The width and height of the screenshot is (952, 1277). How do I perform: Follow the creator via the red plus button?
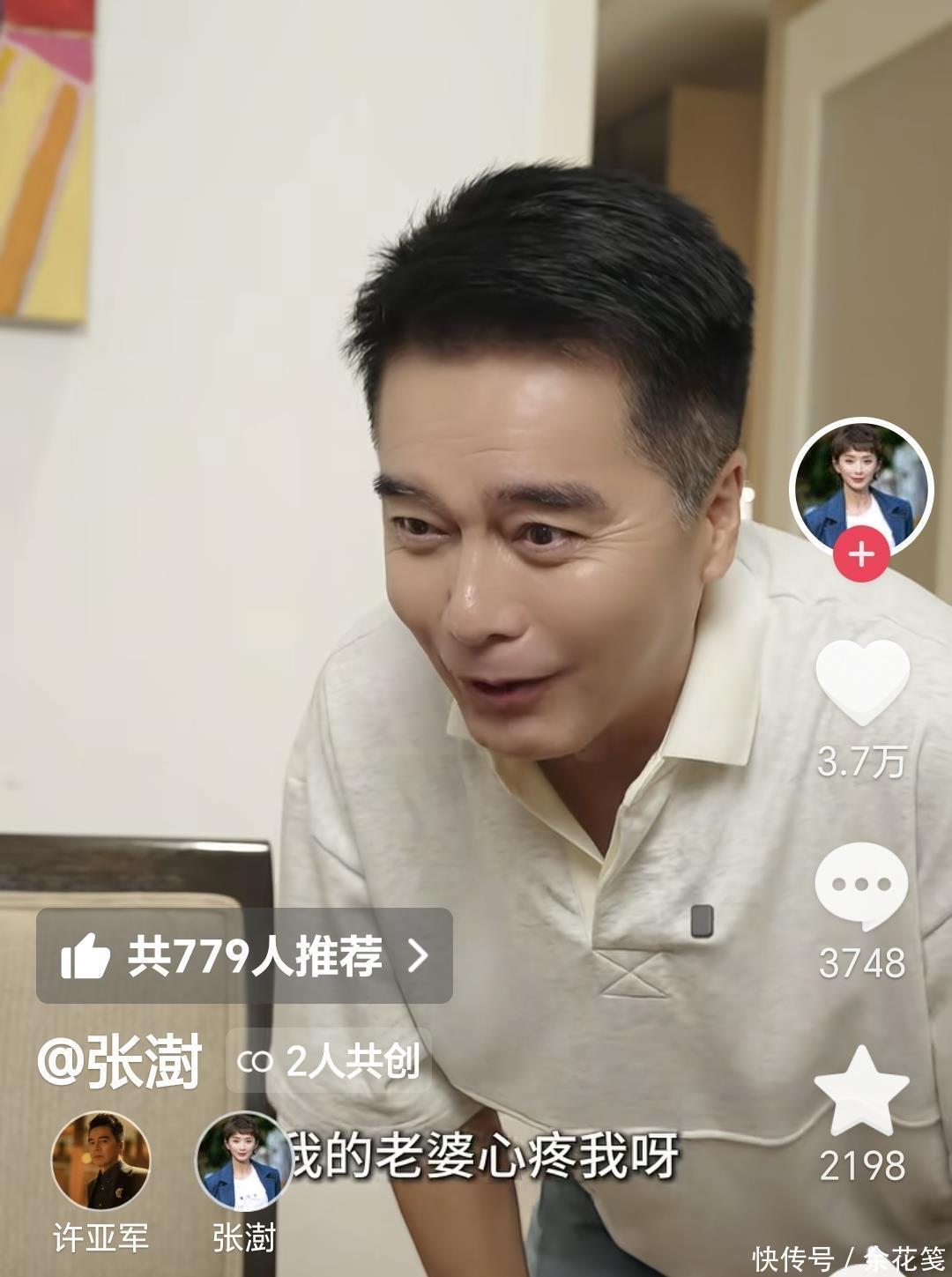pos(861,554)
